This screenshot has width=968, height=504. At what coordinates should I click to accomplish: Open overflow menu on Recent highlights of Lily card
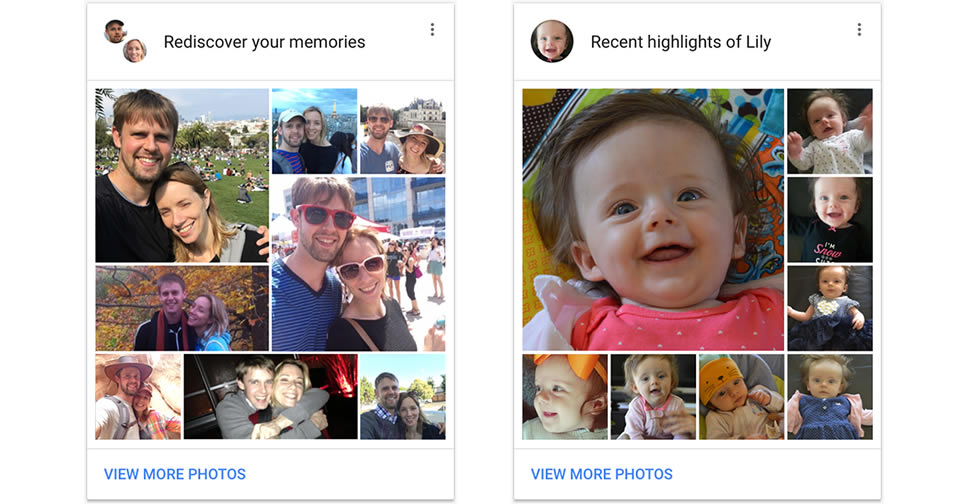coord(858,30)
